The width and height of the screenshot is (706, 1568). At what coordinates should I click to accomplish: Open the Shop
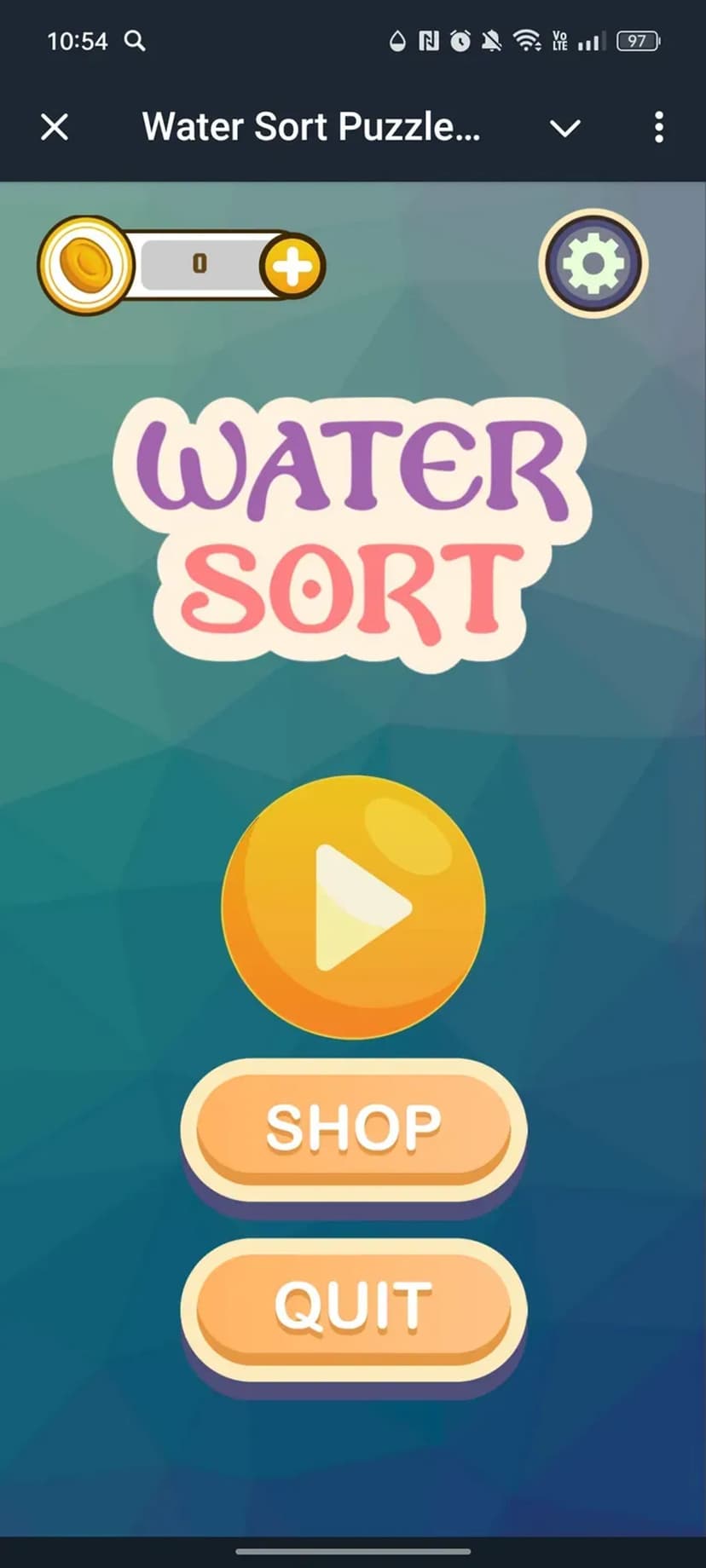354,1127
